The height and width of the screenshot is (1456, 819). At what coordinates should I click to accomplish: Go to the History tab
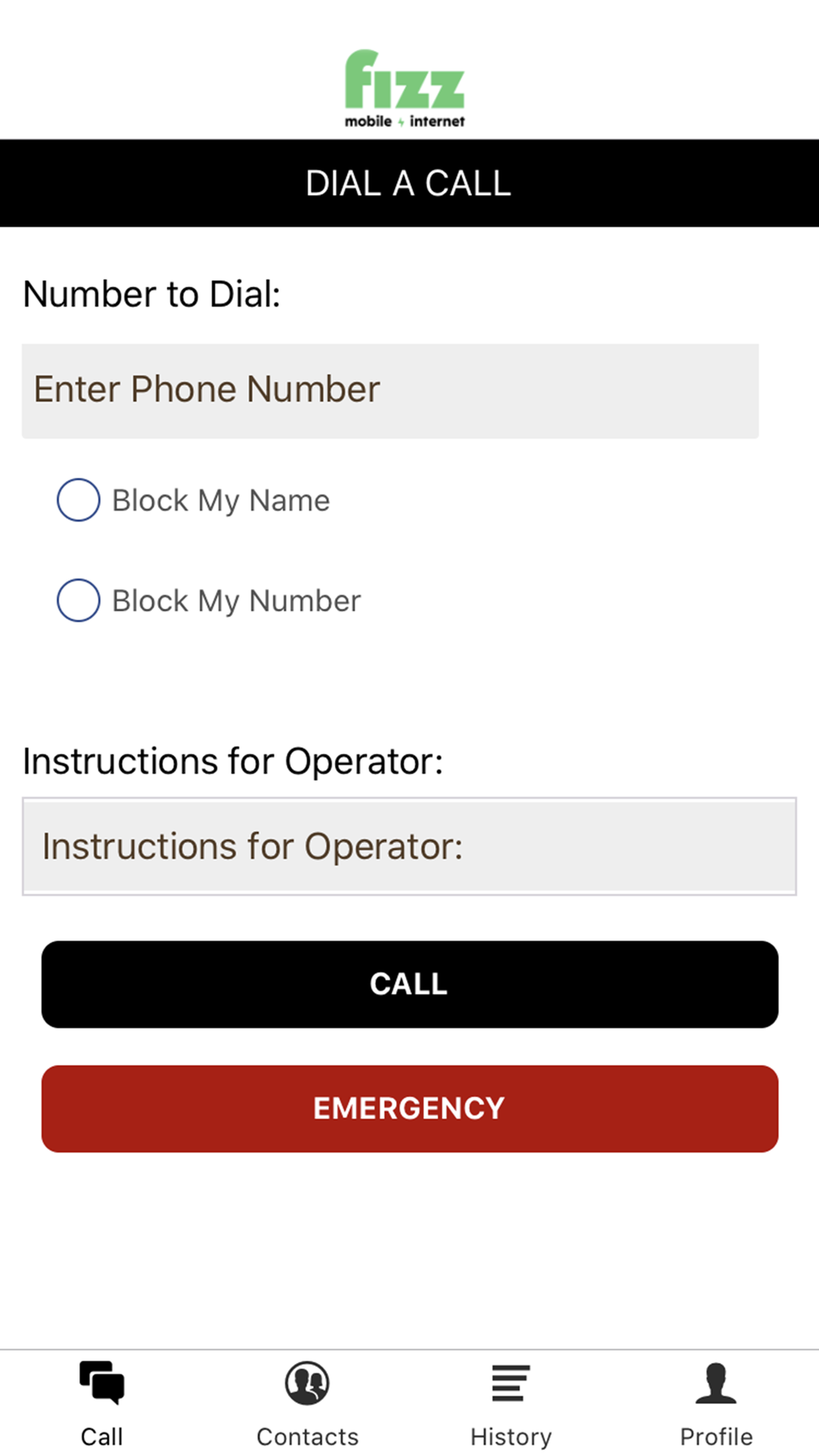click(511, 1404)
